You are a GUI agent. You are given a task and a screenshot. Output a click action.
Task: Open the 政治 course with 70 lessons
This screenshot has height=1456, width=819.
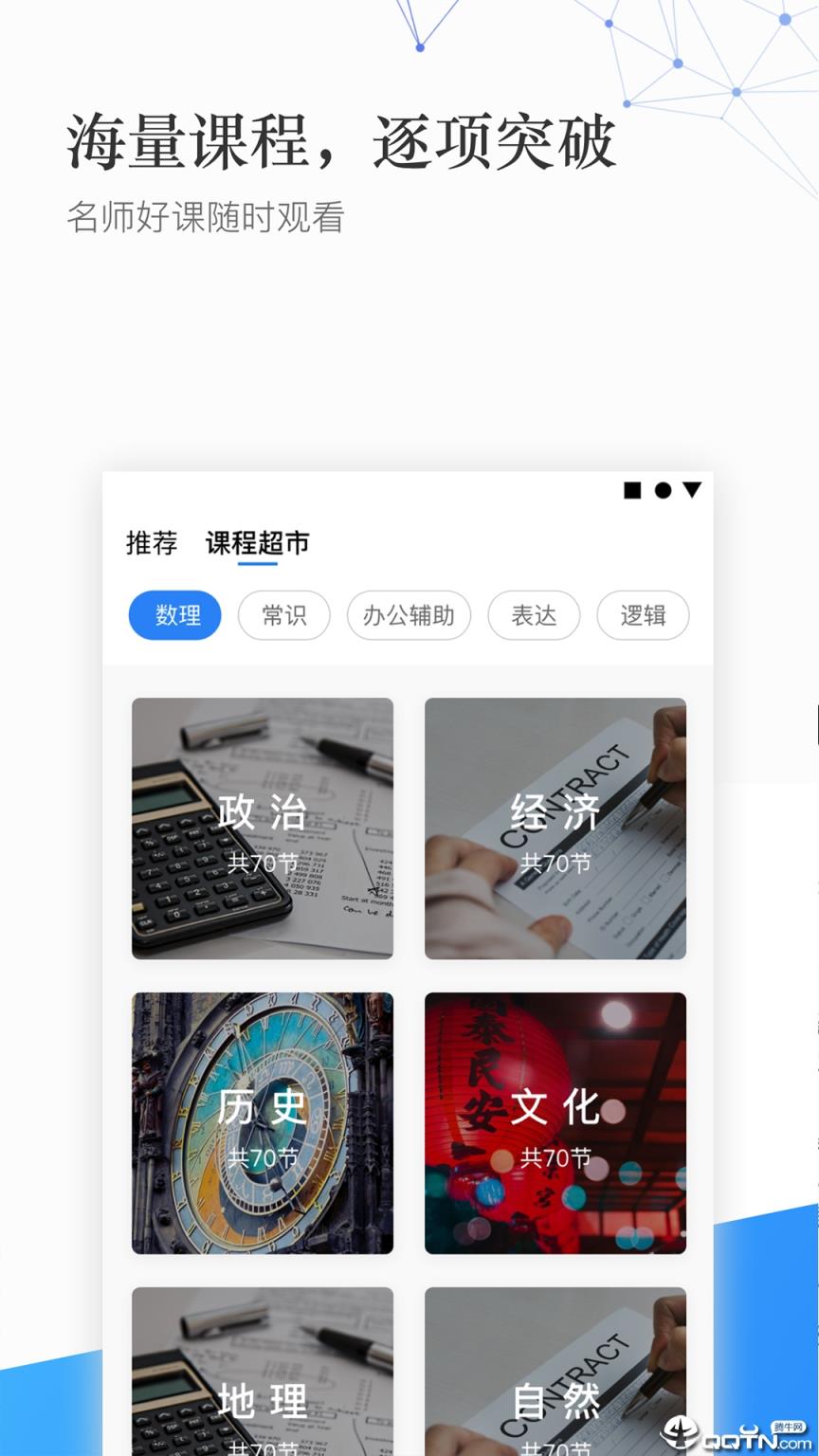[263, 828]
